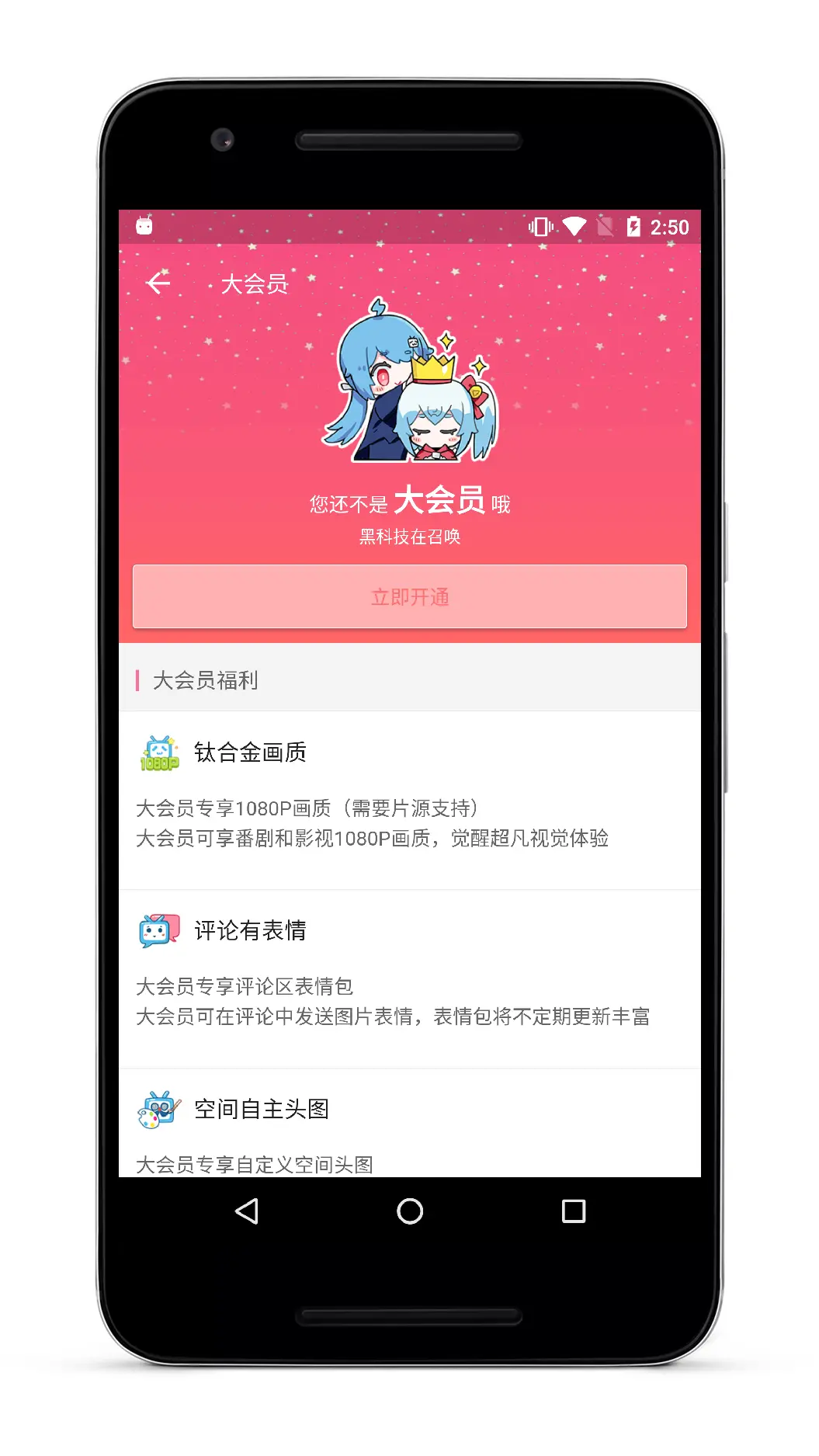Open the 评论有表情 benefit row
The height and width of the screenshot is (1456, 819).
[409, 978]
